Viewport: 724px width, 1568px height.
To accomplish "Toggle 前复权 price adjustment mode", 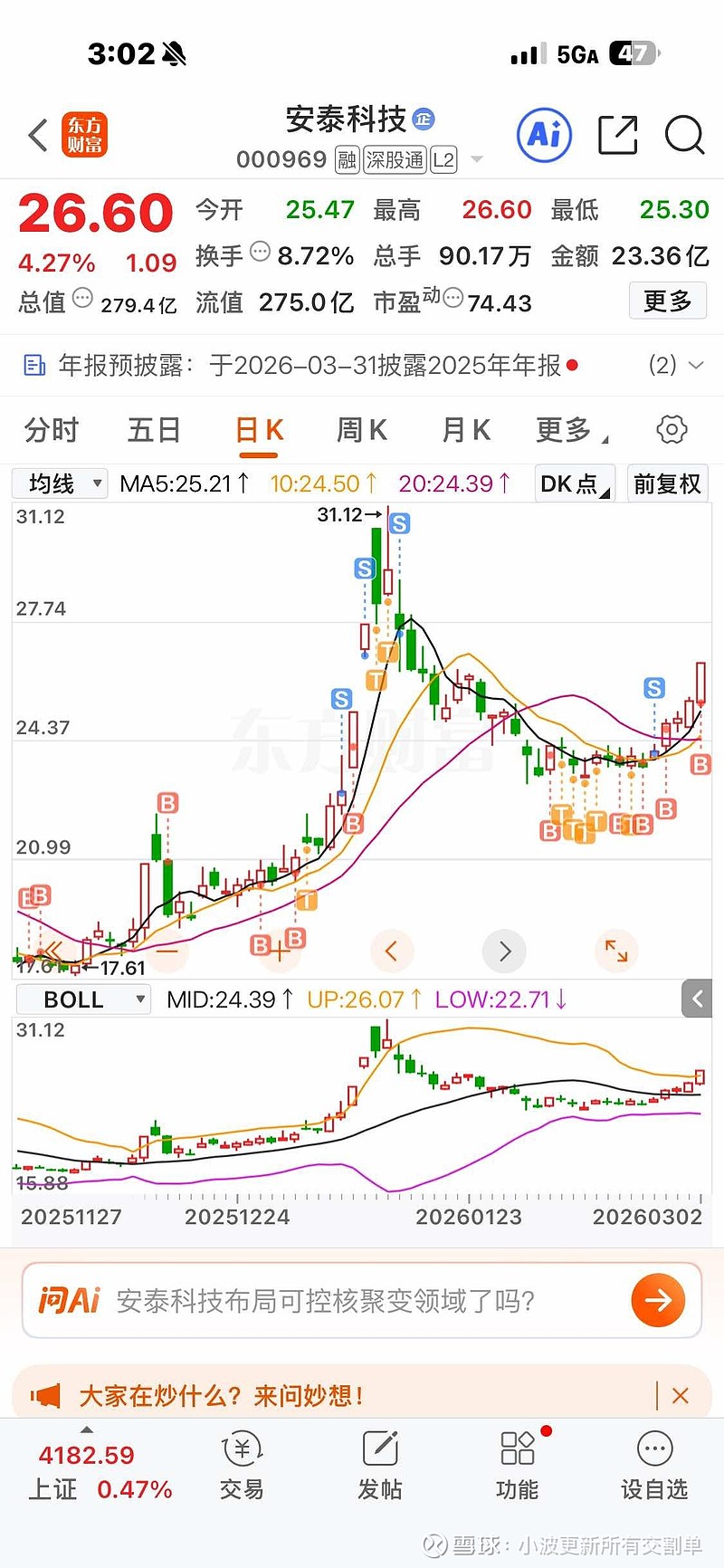I will coord(667,483).
